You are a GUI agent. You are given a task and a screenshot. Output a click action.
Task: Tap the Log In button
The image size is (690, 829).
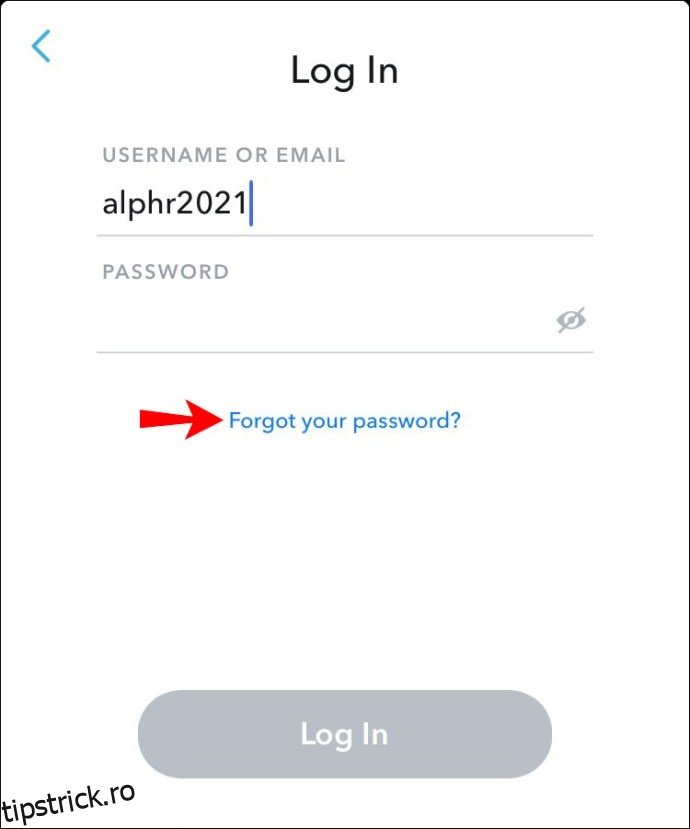coord(344,734)
